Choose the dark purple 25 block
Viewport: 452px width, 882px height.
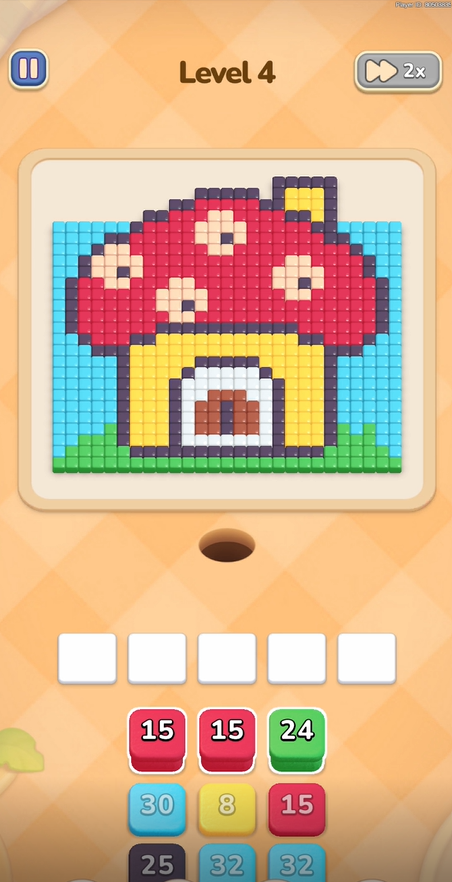[157, 863]
